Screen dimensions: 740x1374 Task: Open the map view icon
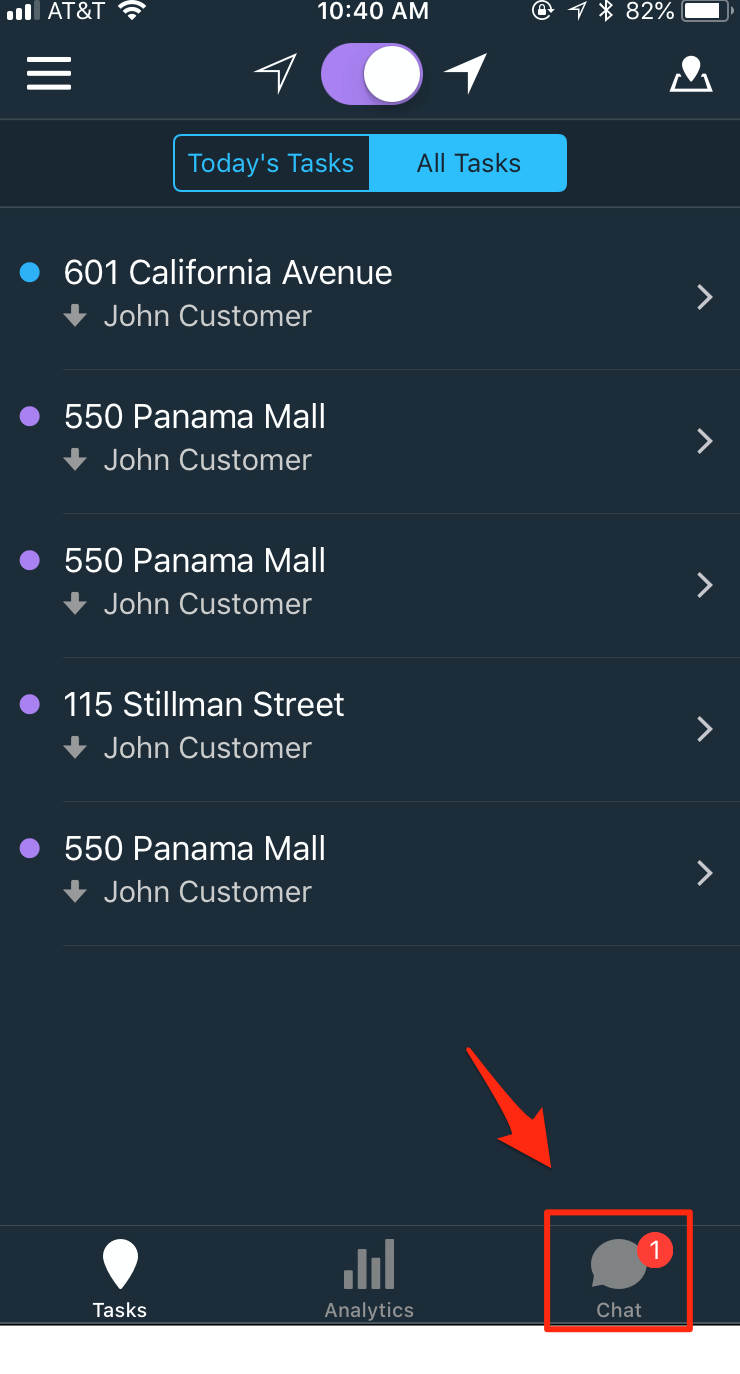690,75
